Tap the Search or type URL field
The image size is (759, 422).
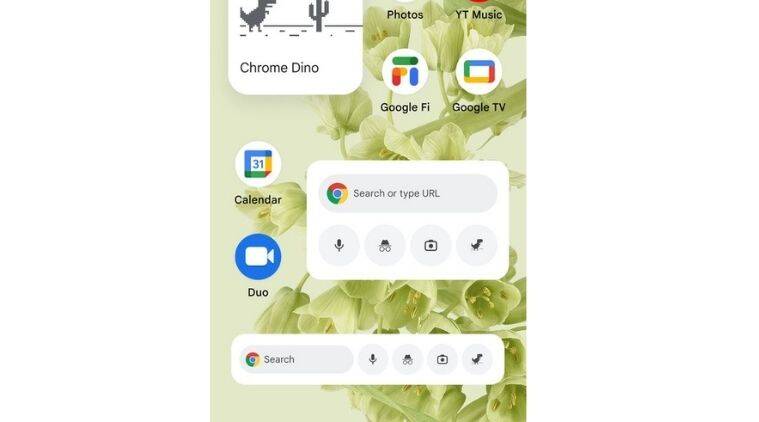[408, 193]
